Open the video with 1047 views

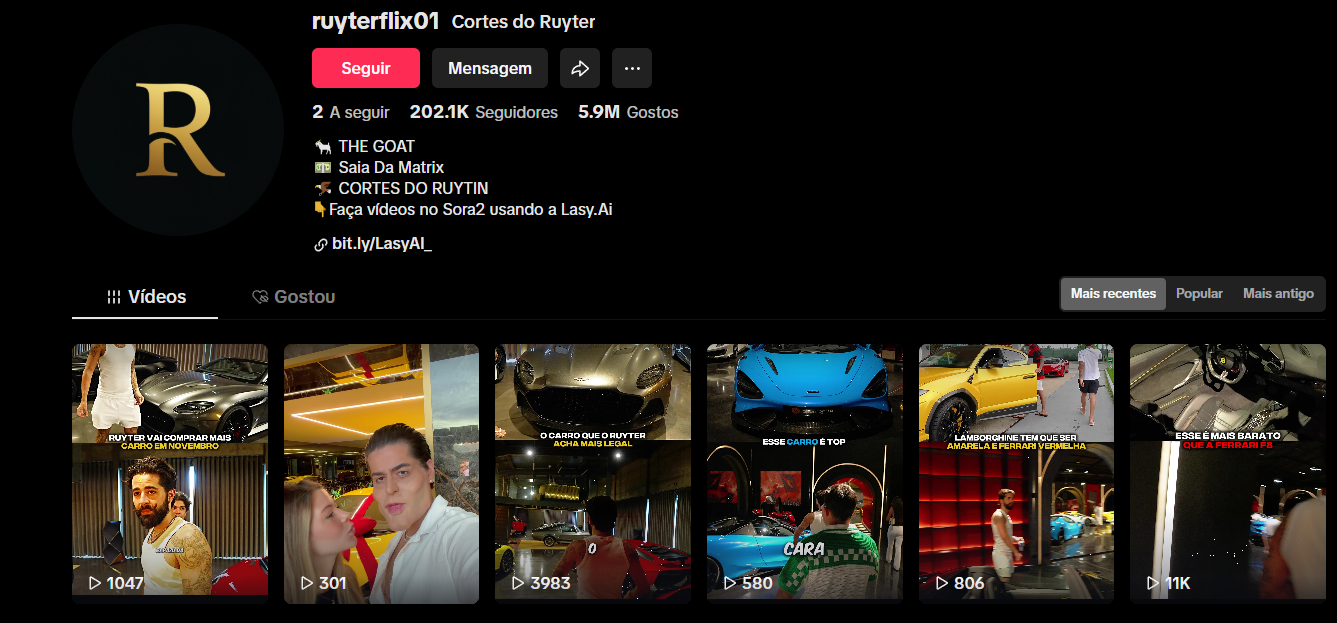169,473
